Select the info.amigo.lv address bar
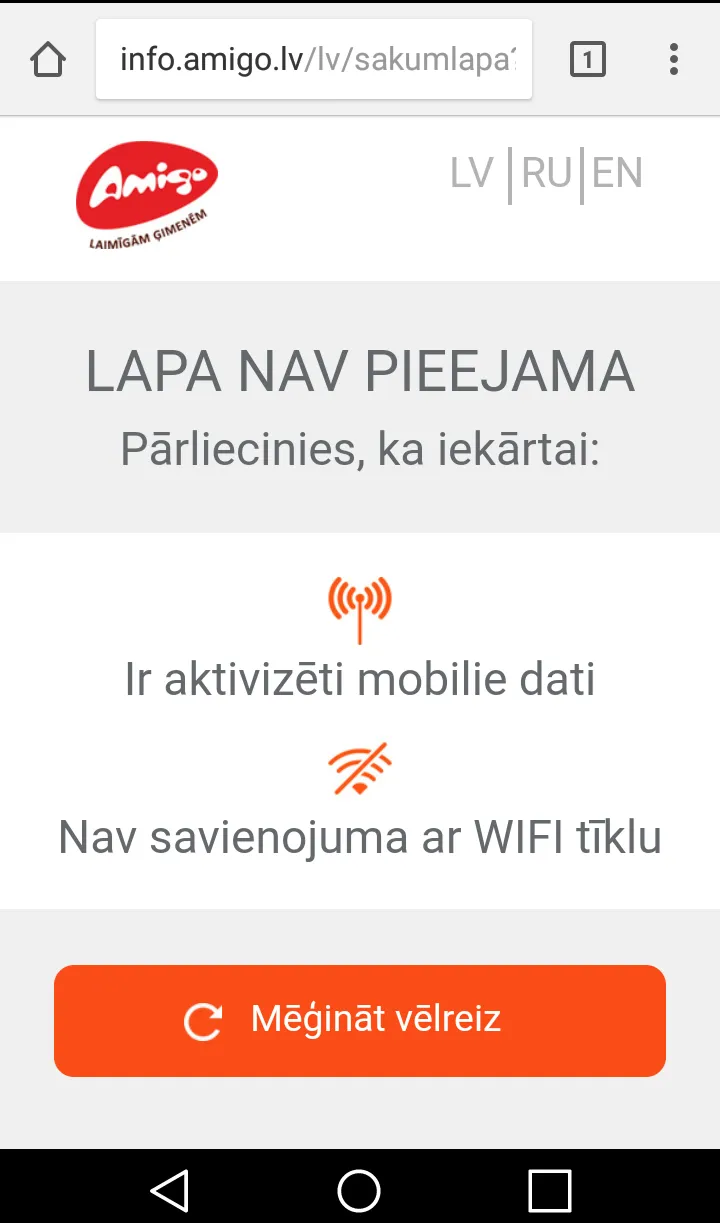This screenshot has width=720, height=1223. click(x=314, y=60)
